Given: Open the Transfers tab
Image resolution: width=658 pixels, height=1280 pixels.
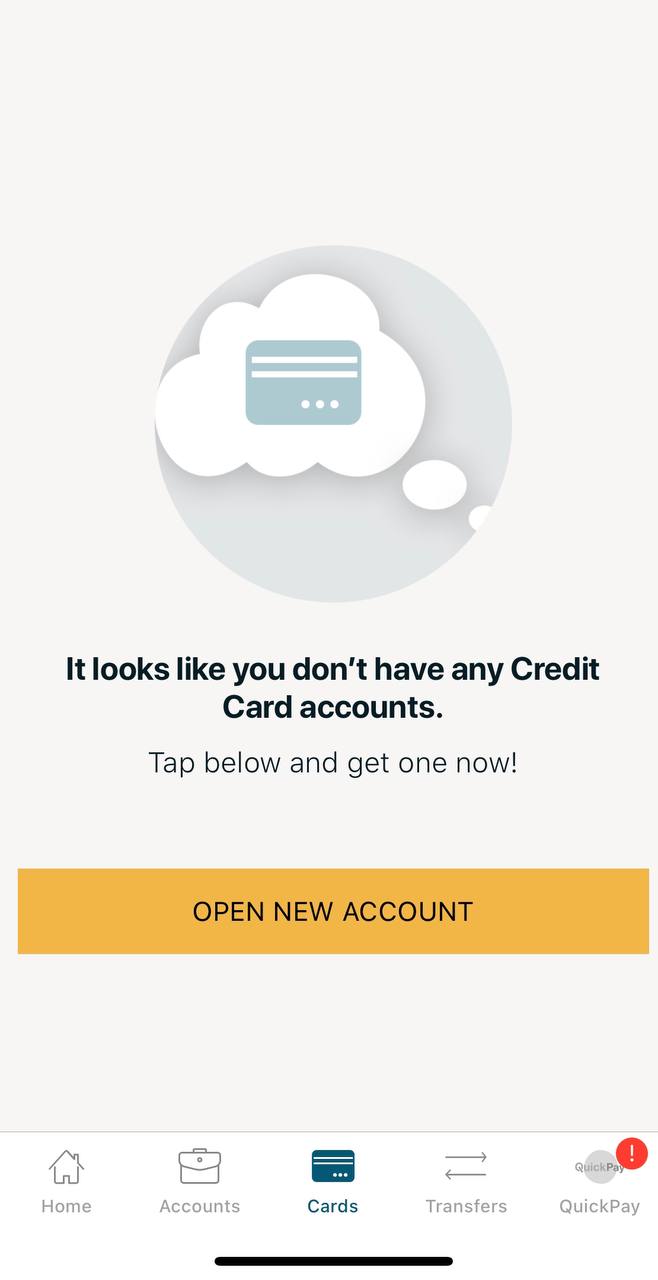Looking at the screenshot, I should click(x=466, y=1181).
